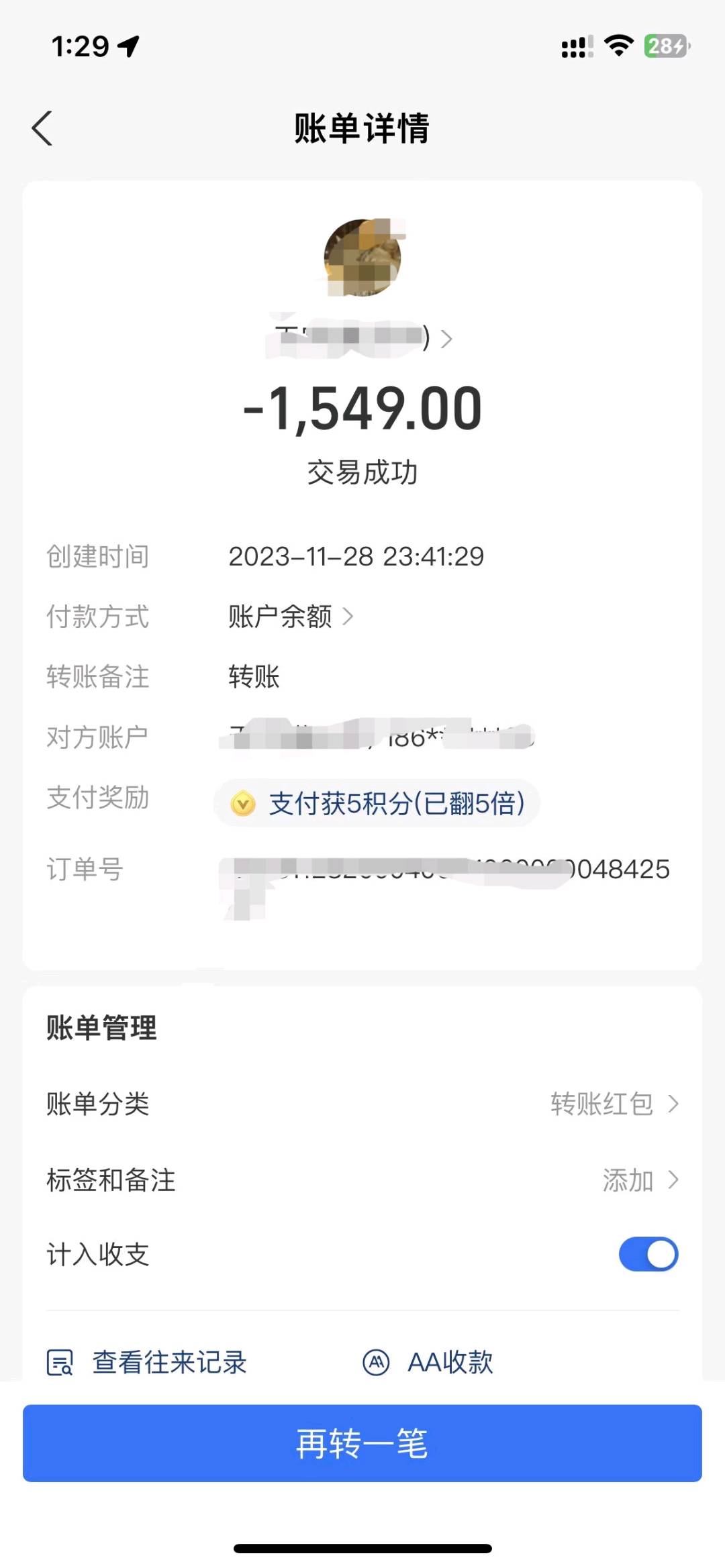This screenshot has height=1568, width=725.
Task: Tap the 再转一笔 button
Action: 362,1443
